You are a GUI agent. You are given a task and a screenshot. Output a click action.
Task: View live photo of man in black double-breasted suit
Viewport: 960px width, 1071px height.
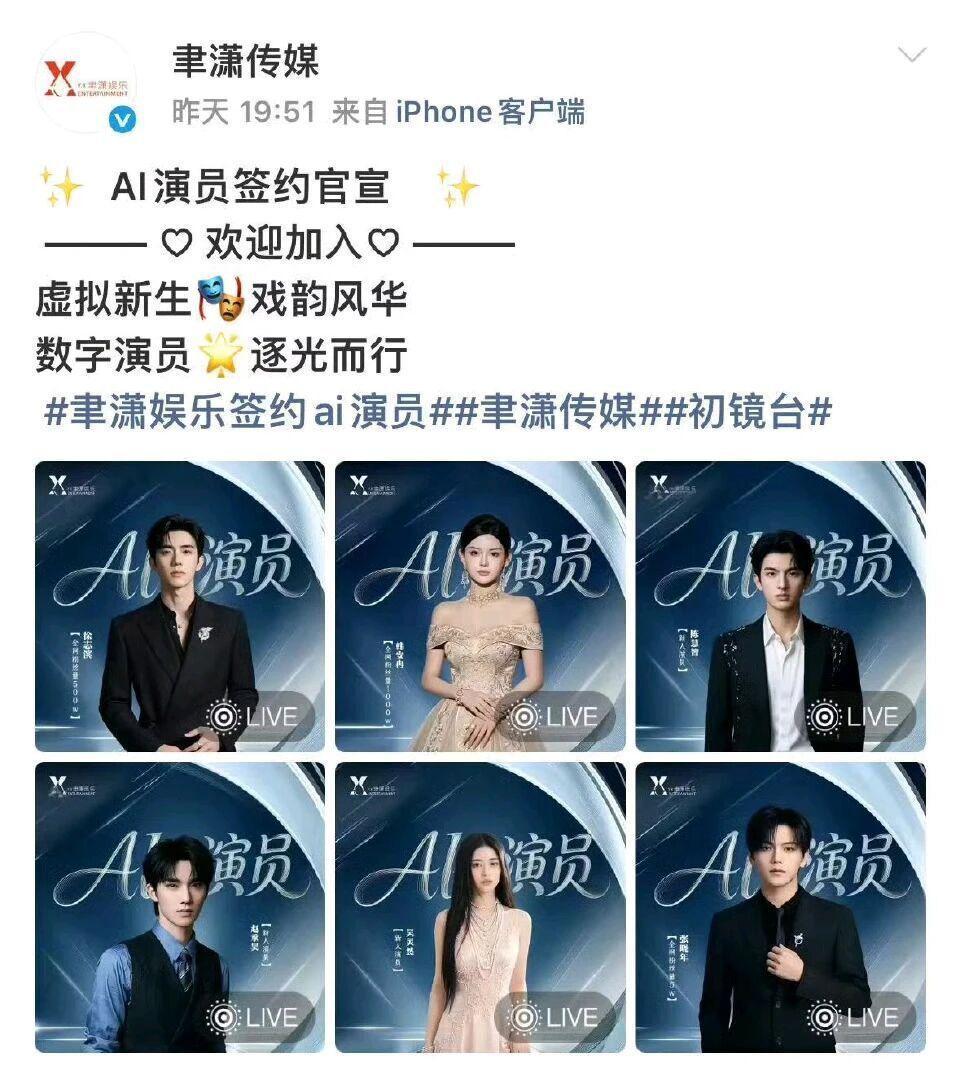pos(180,606)
